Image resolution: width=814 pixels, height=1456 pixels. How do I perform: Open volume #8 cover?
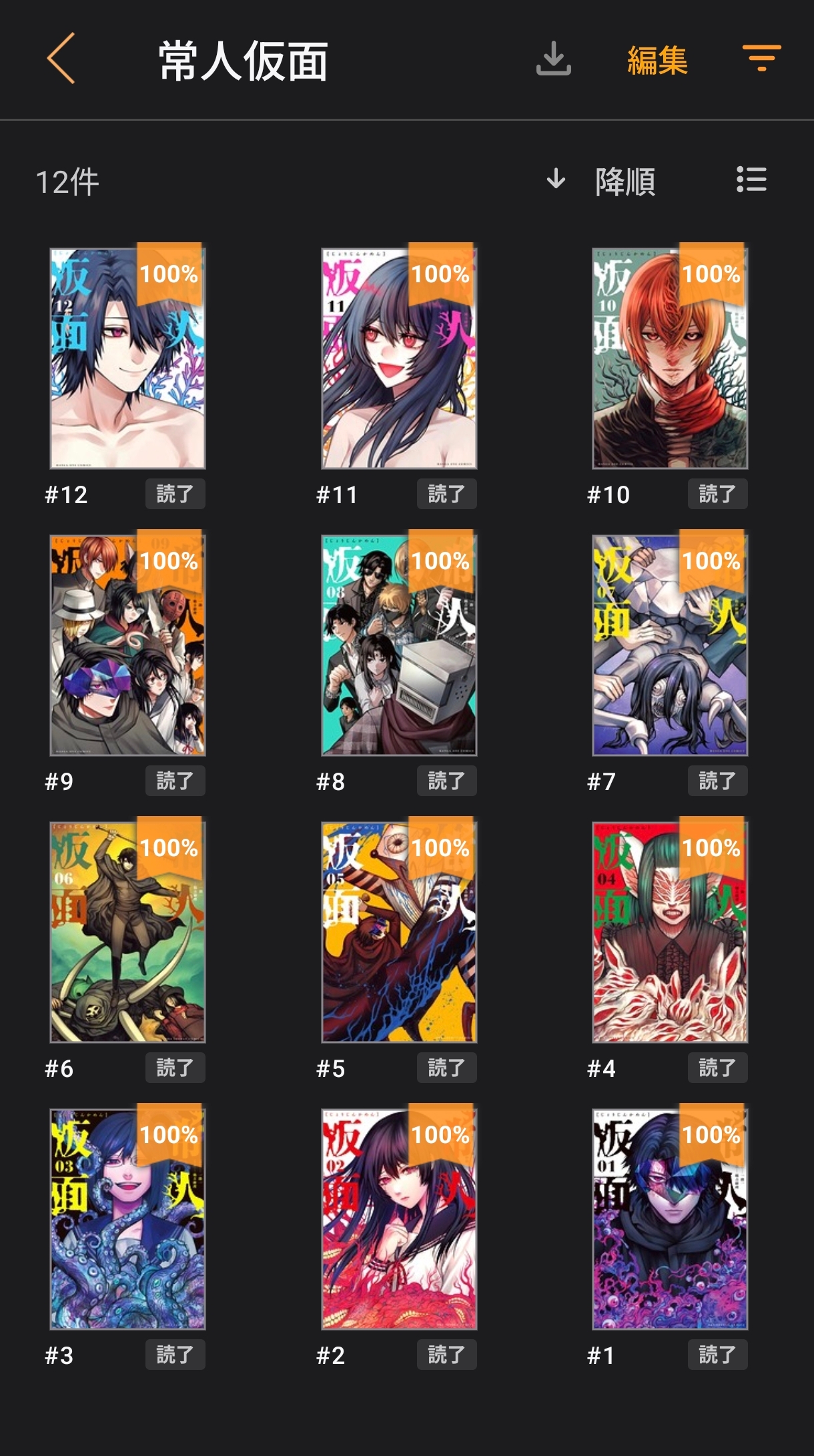pos(399,645)
